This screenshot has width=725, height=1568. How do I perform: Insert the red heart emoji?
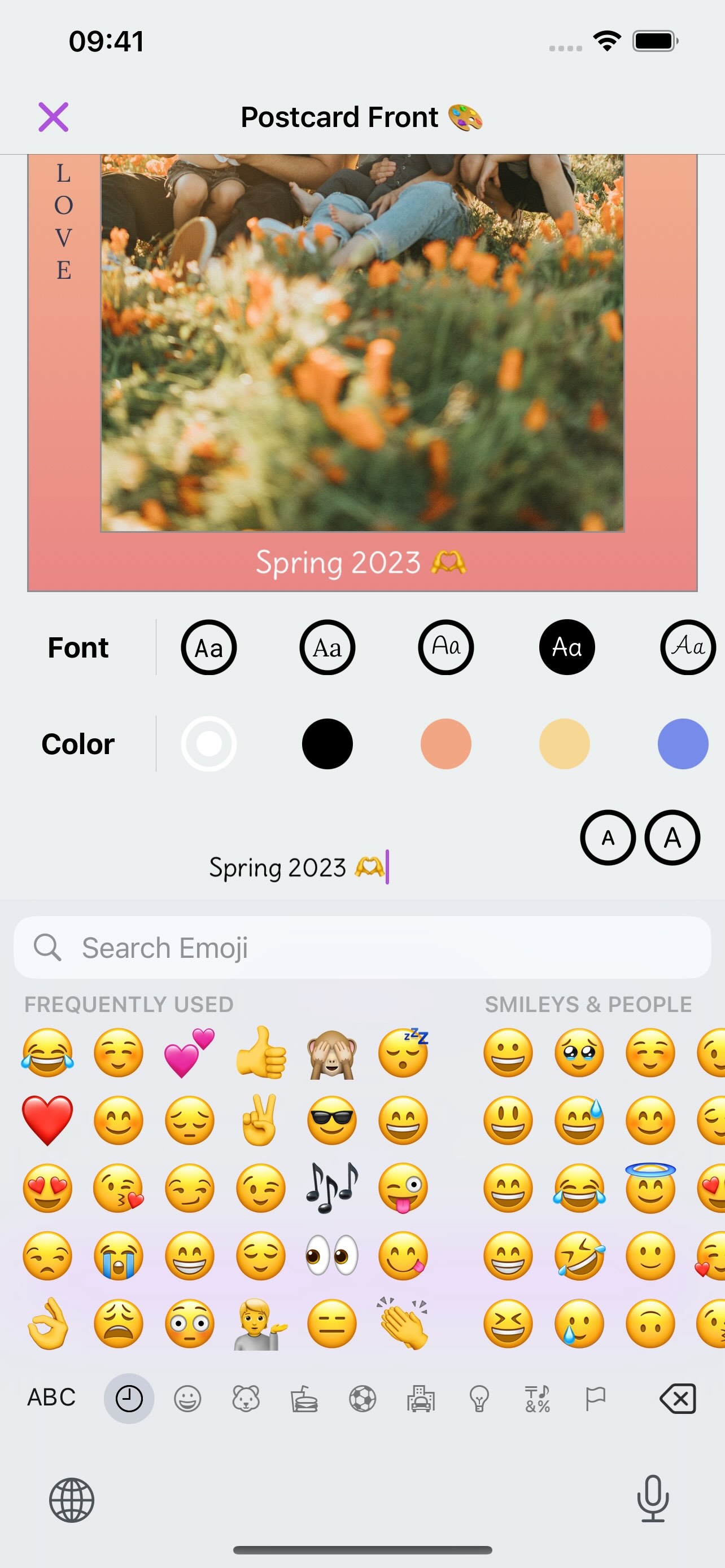click(x=47, y=1120)
